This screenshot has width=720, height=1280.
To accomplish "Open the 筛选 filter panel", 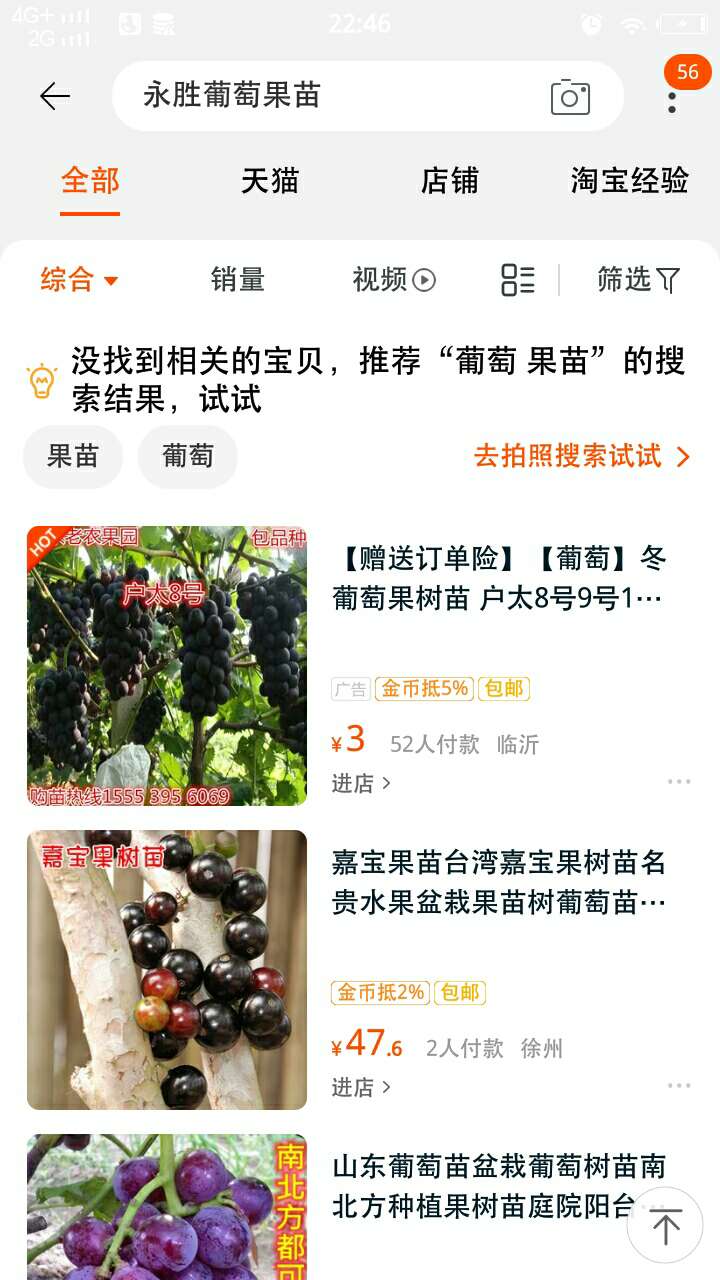I will pyautogui.click(x=638, y=280).
